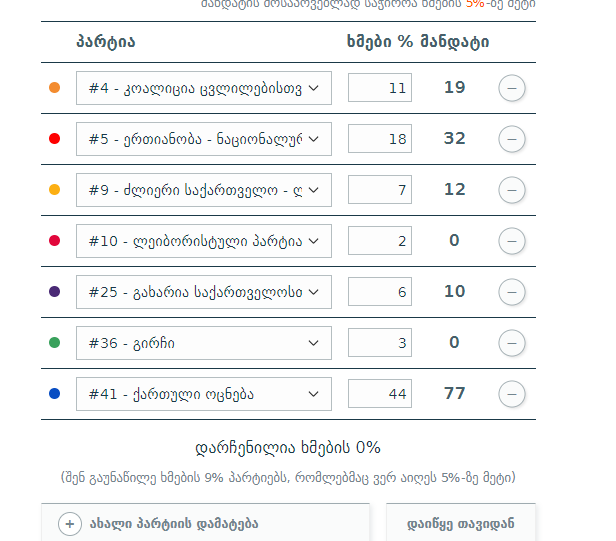This screenshot has height=541, width=616.
Task: Edit the vote percentage field showing 44
Action: click(380, 394)
